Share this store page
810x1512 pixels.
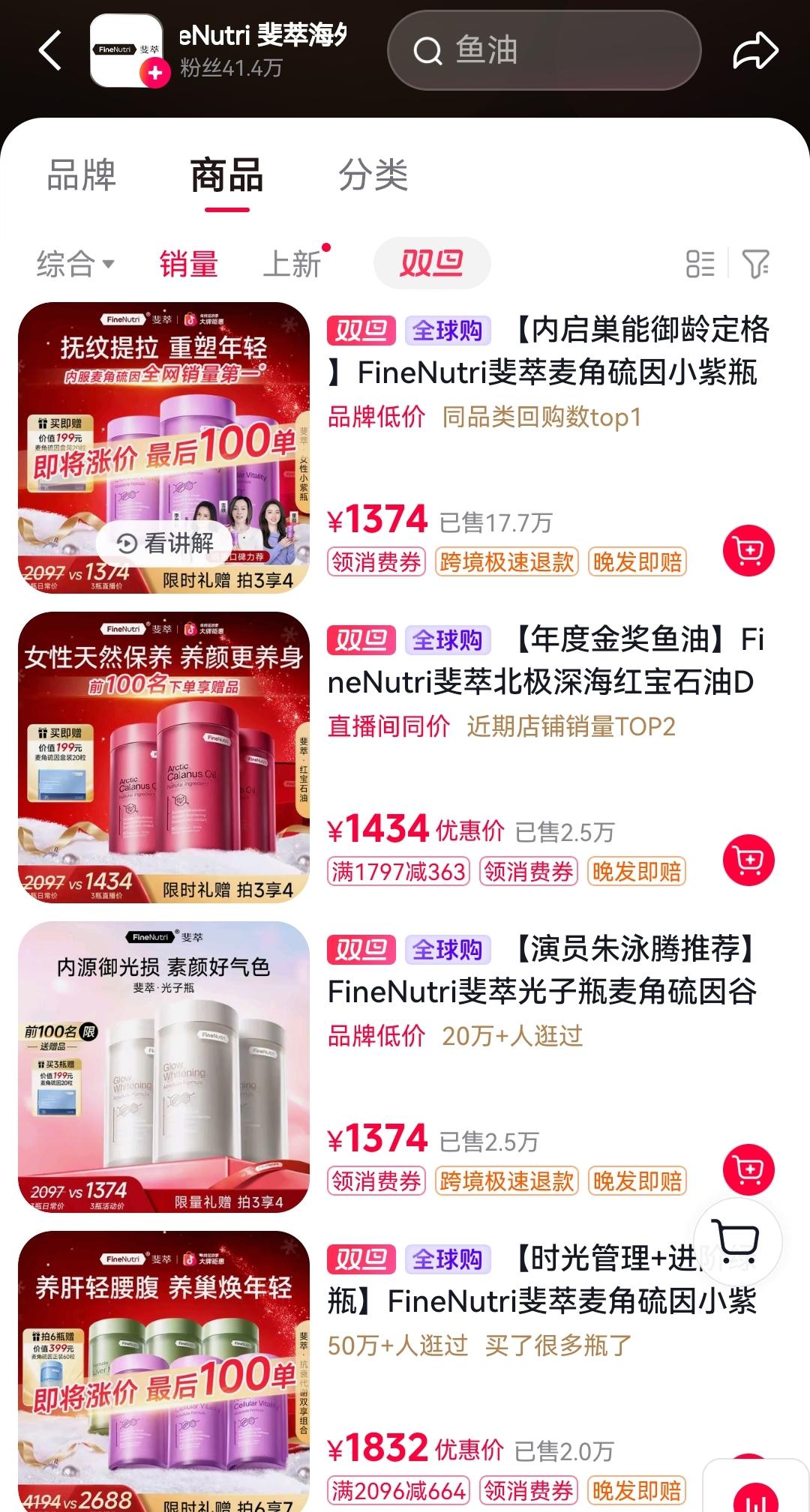[x=754, y=51]
